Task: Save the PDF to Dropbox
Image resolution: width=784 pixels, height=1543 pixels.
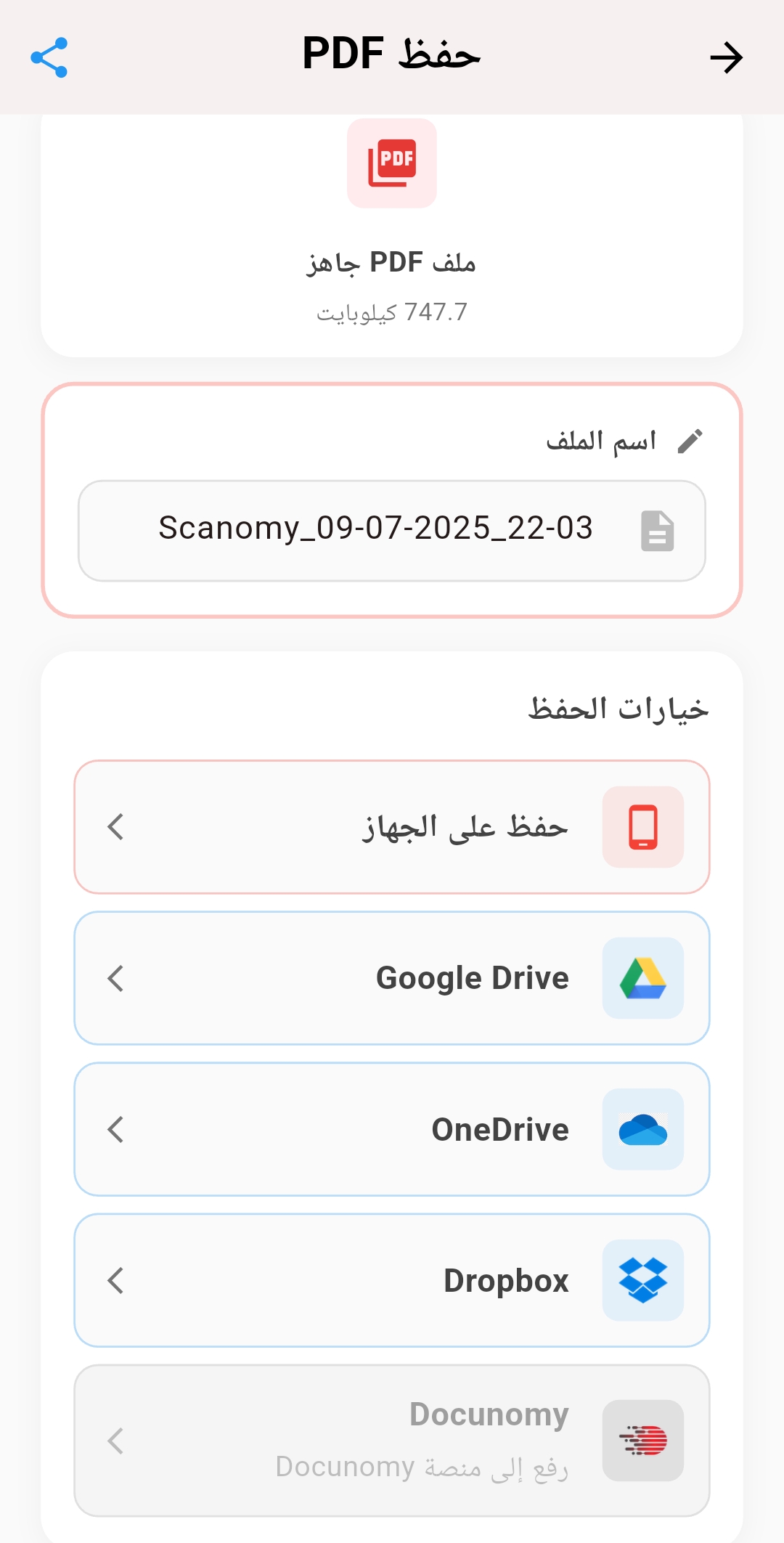Action: tap(392, 1280)
